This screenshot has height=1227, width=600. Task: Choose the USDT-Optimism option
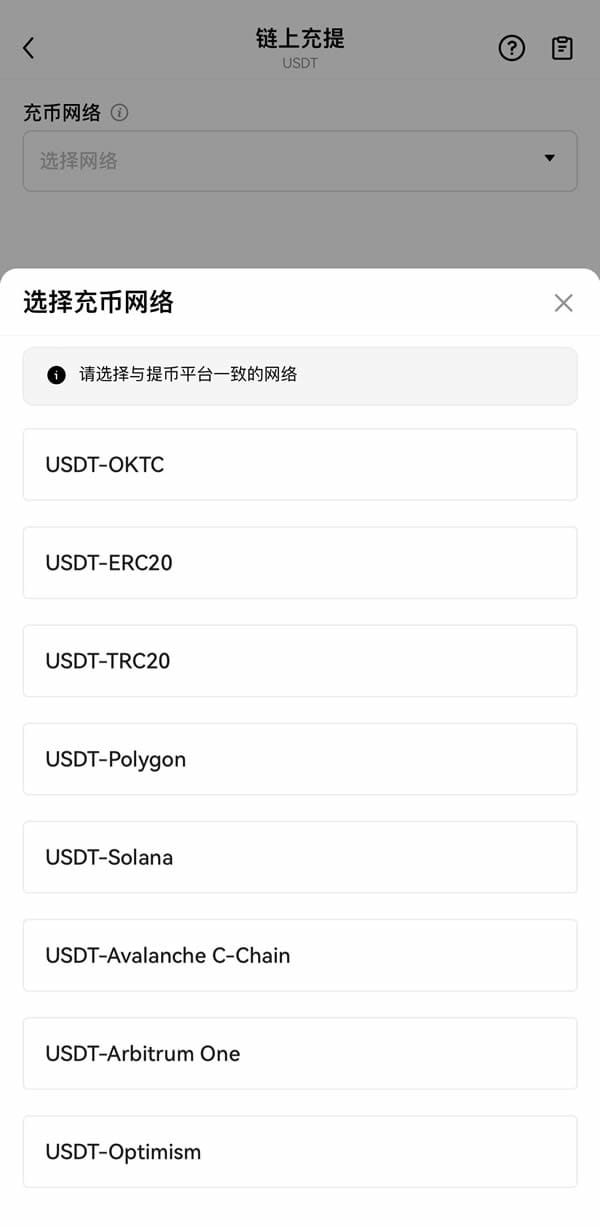(300, 1150)
